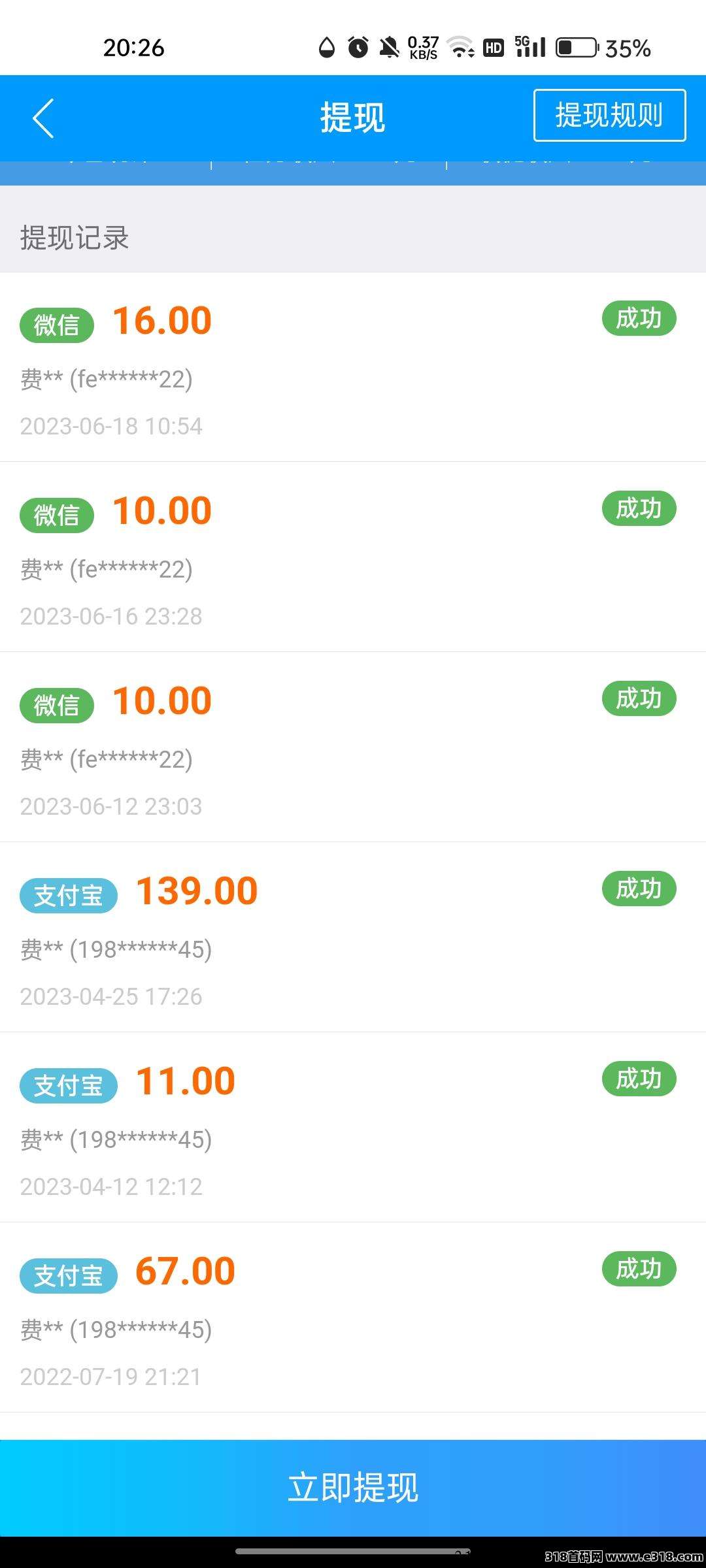Go back using the top-left arrow
This screenshot has height=1568, width=706.
point(43,118)
